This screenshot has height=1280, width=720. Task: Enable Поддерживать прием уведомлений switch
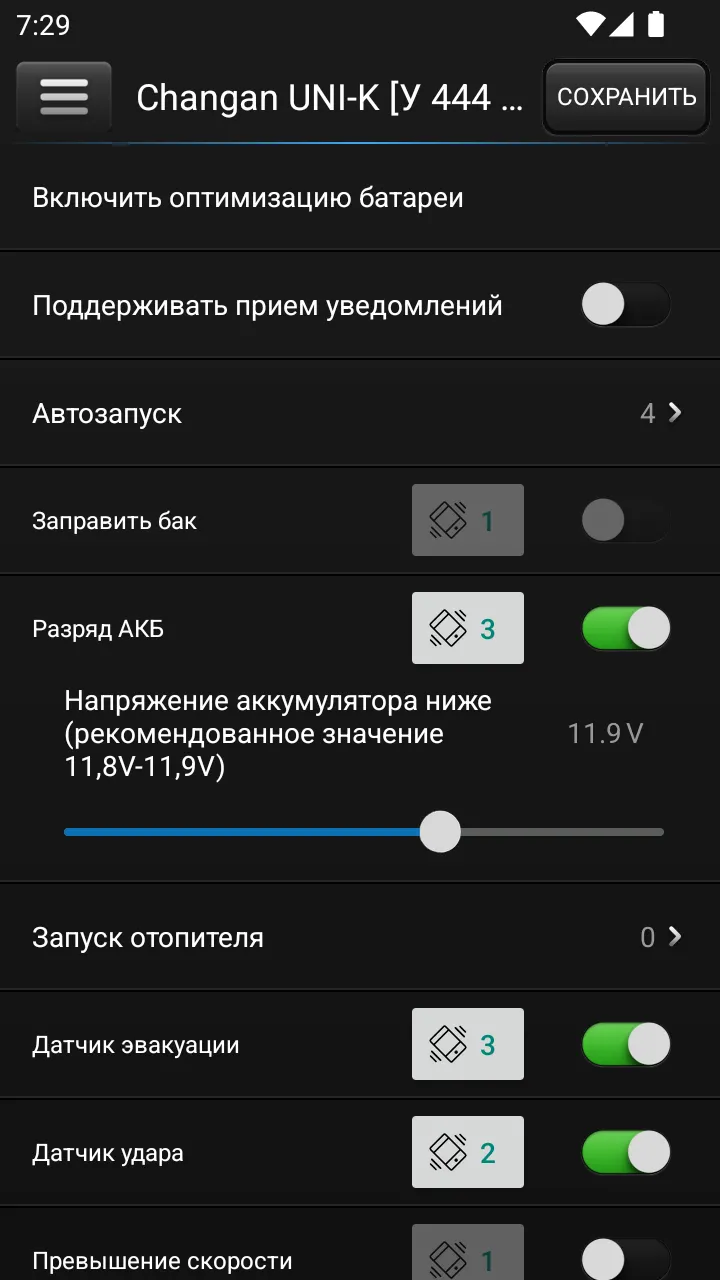click(626, 305)
